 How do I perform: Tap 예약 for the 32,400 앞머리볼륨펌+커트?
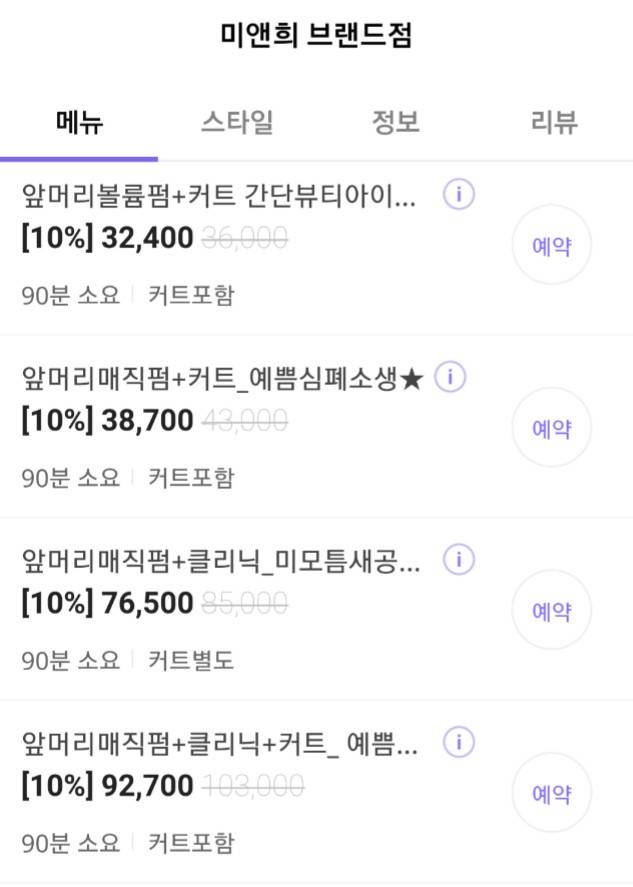[x=551, y=245]
